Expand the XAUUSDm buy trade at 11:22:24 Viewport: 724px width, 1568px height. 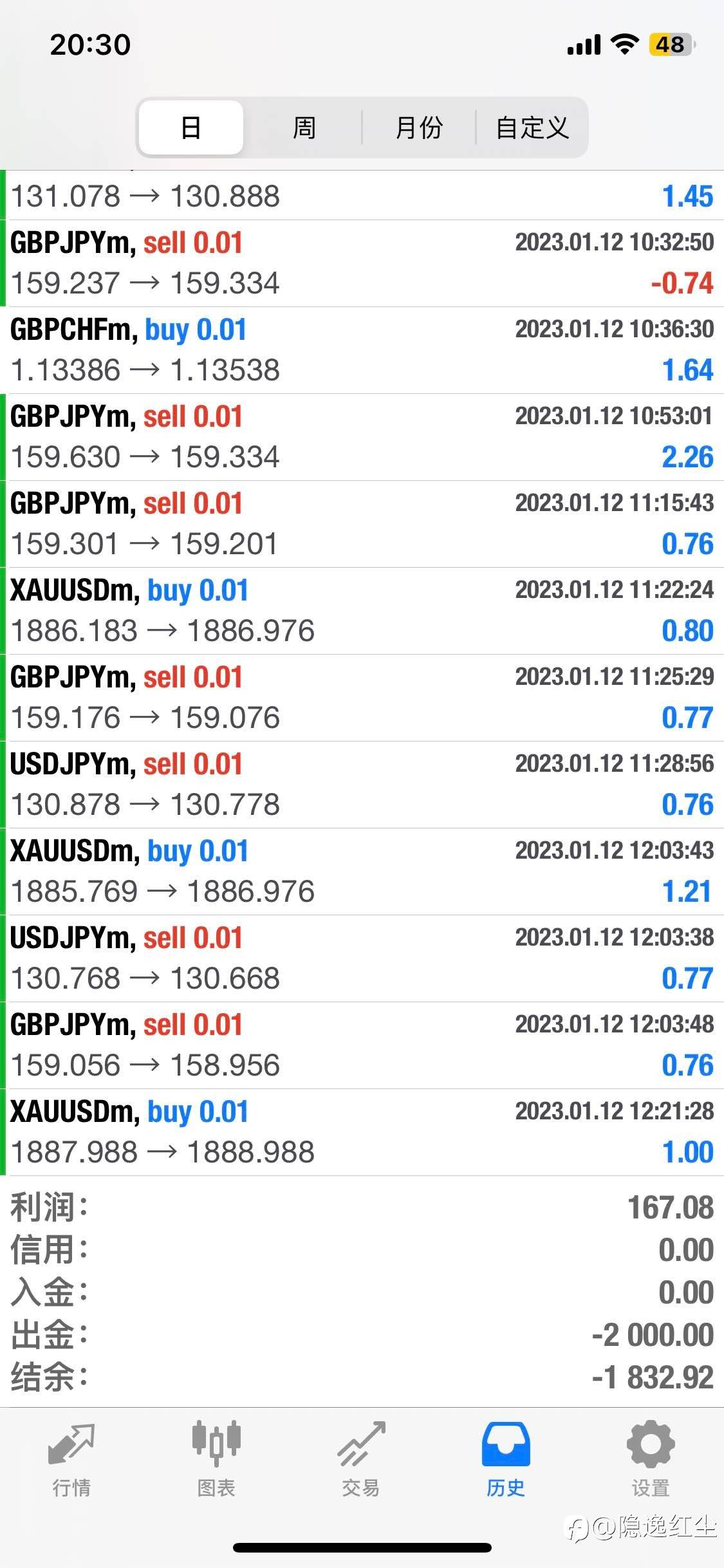[x=362, y=611]
